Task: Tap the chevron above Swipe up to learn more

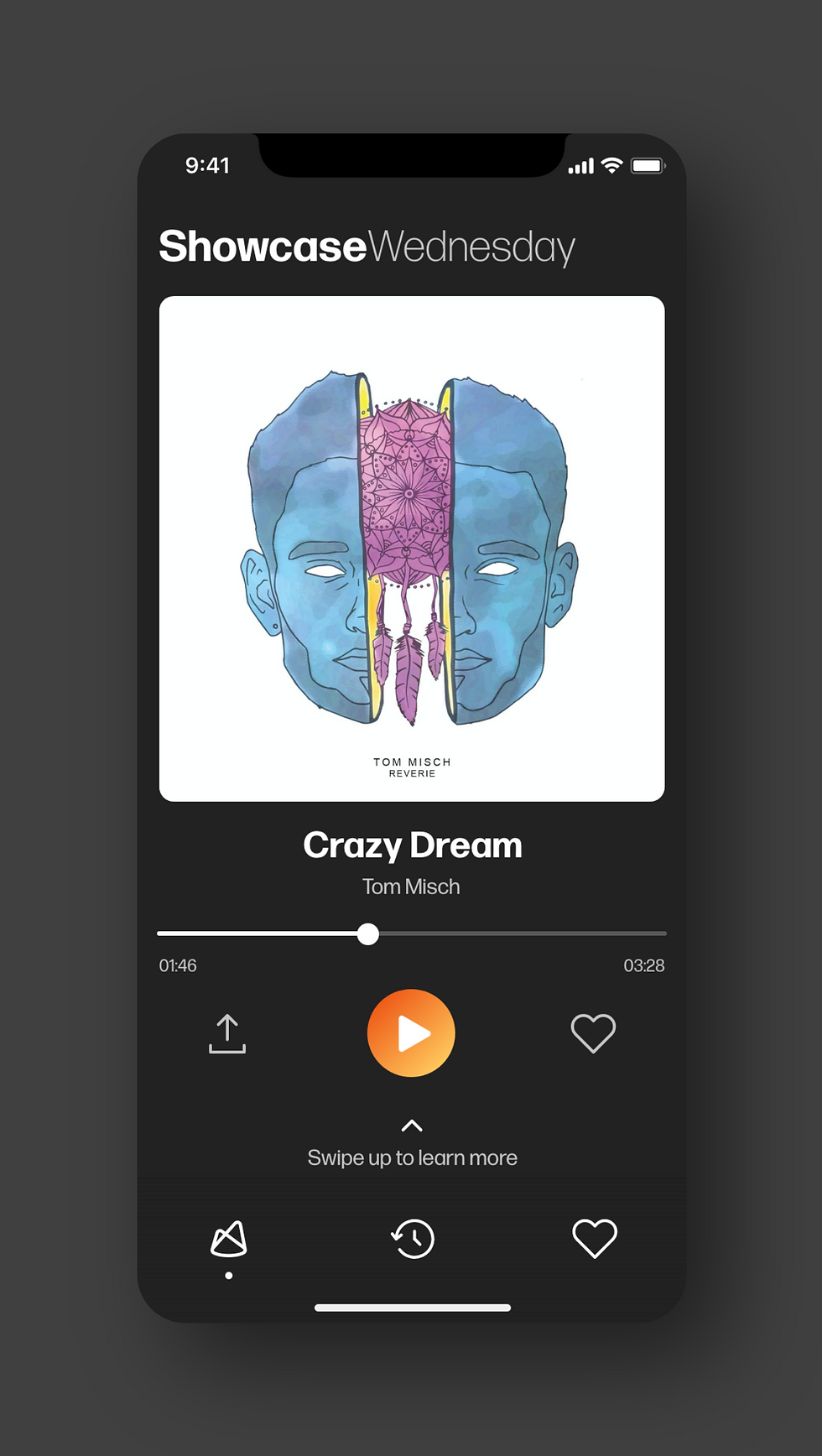Action: 412,1126
